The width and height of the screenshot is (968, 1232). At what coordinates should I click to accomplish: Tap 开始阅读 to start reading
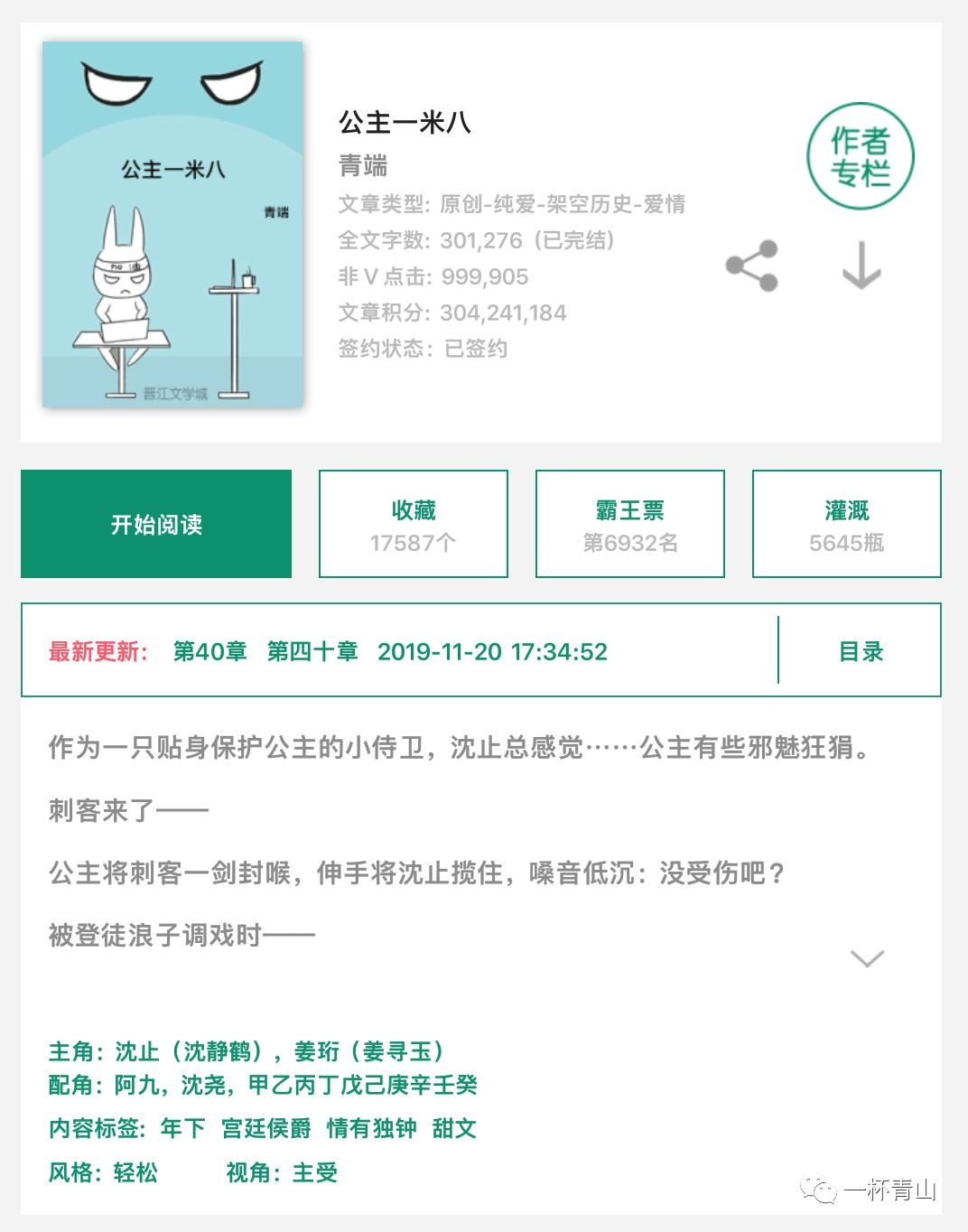(x=156, y=524)
